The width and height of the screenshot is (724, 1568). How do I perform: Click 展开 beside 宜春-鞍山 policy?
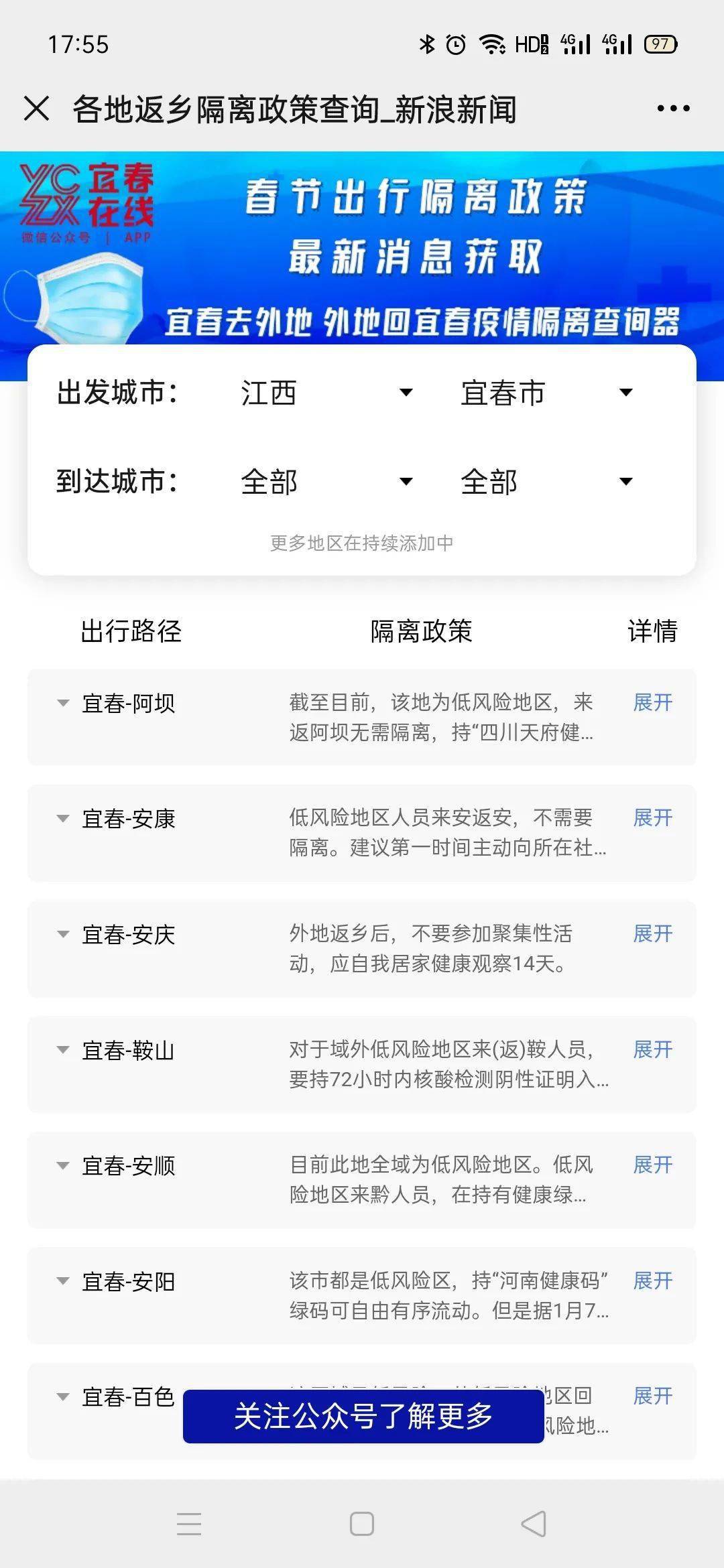tap(652, 1049)
